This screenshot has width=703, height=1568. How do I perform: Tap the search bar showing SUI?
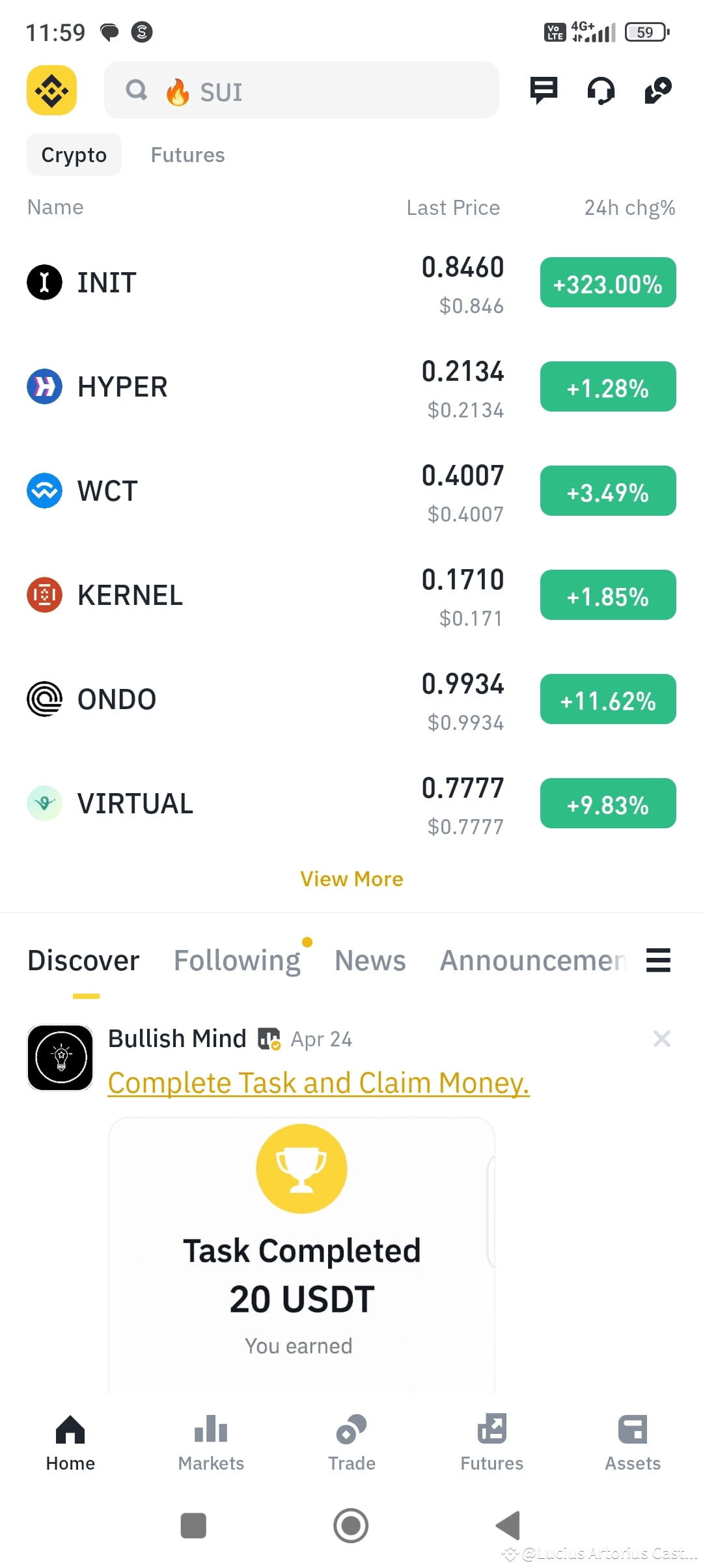click(x=301, y=90)
